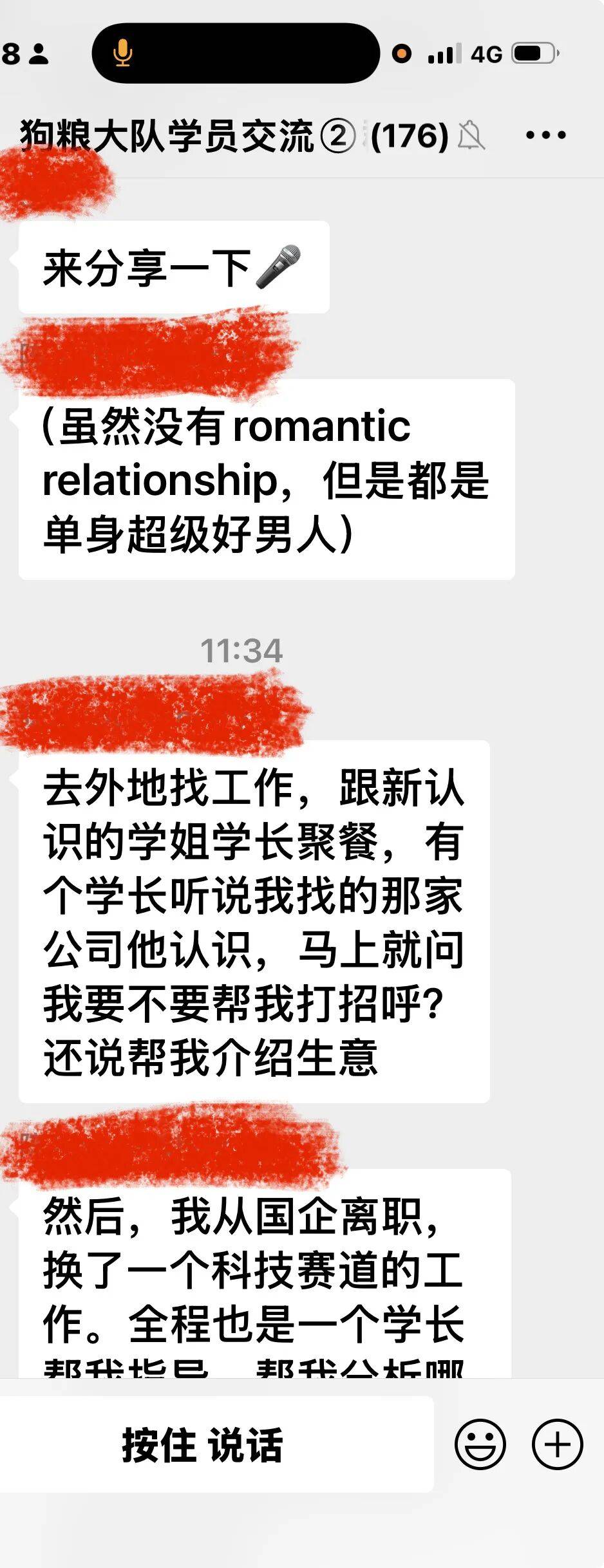
Task: Tap the hold-to-talk voice button
Action: (202, 1444)
